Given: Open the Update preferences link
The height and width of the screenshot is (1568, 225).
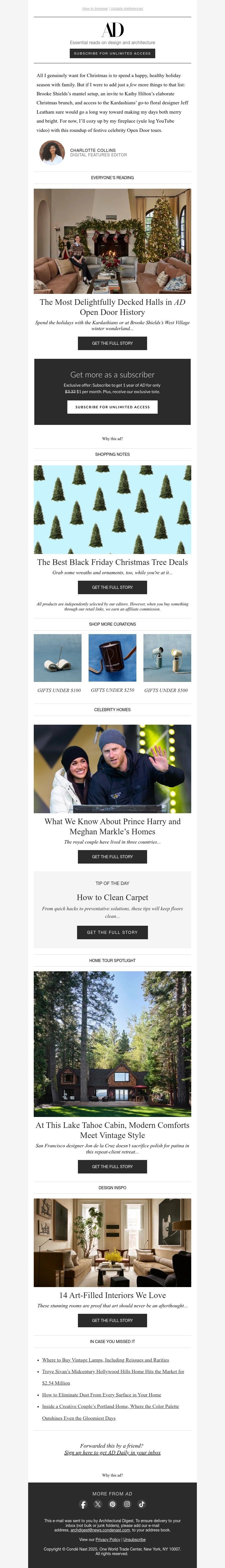Looking at the screenshot, I should click(x=127, y=9).
